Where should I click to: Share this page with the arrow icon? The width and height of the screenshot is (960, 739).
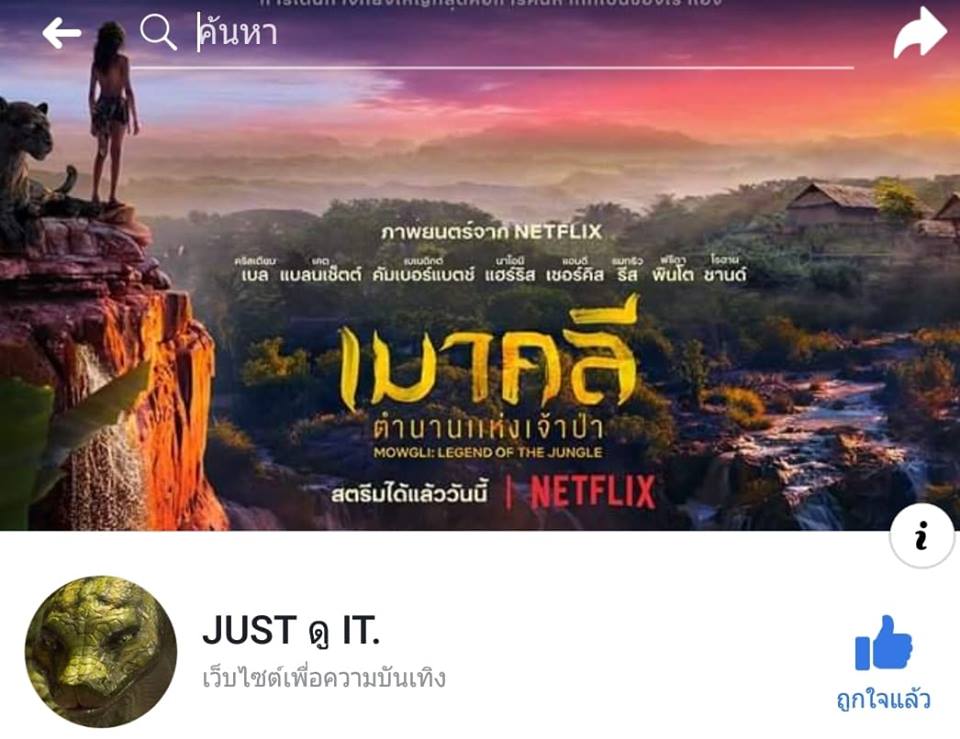(919, 33)
